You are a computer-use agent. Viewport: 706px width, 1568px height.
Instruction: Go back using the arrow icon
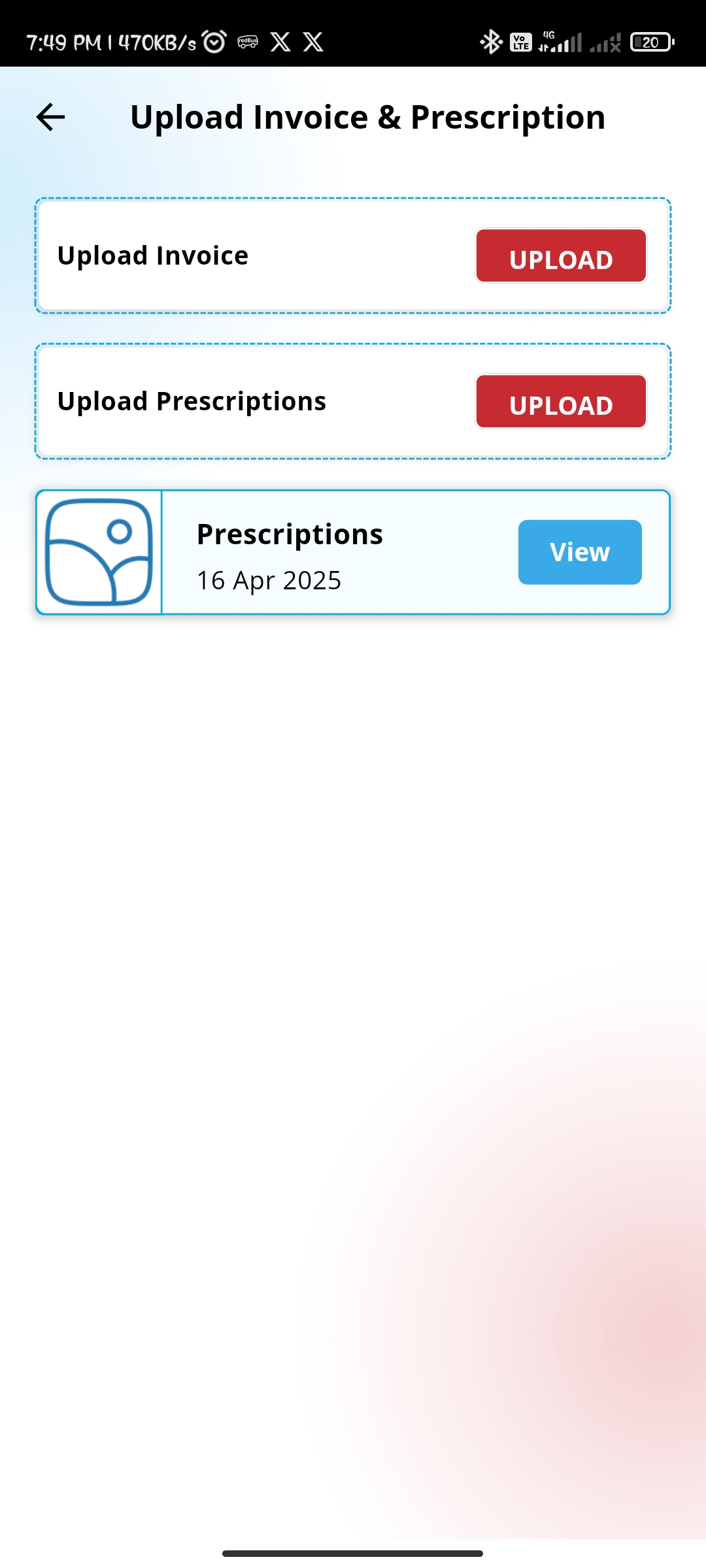tap(50, 118)
